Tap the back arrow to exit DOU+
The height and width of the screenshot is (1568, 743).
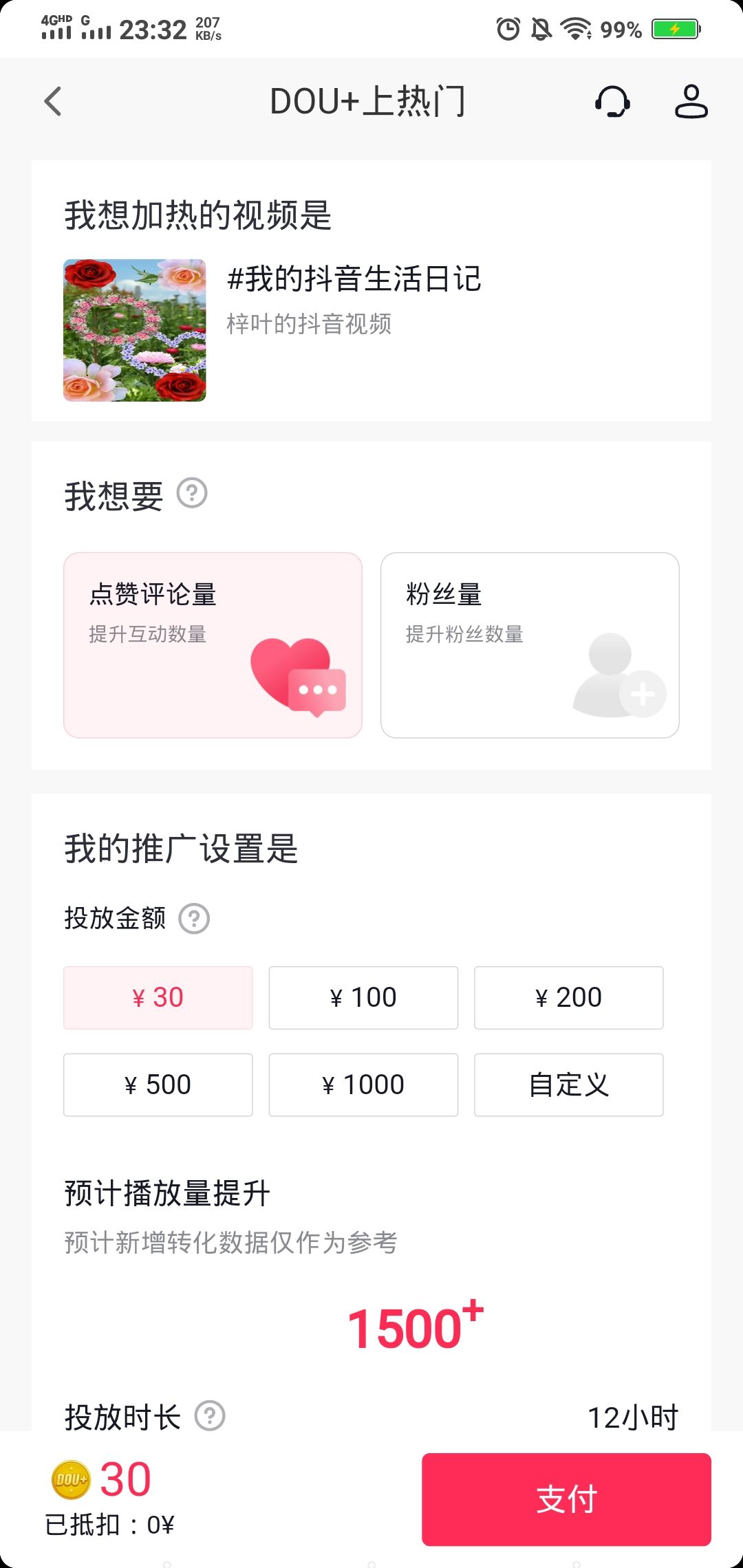(x=52, y=102)
